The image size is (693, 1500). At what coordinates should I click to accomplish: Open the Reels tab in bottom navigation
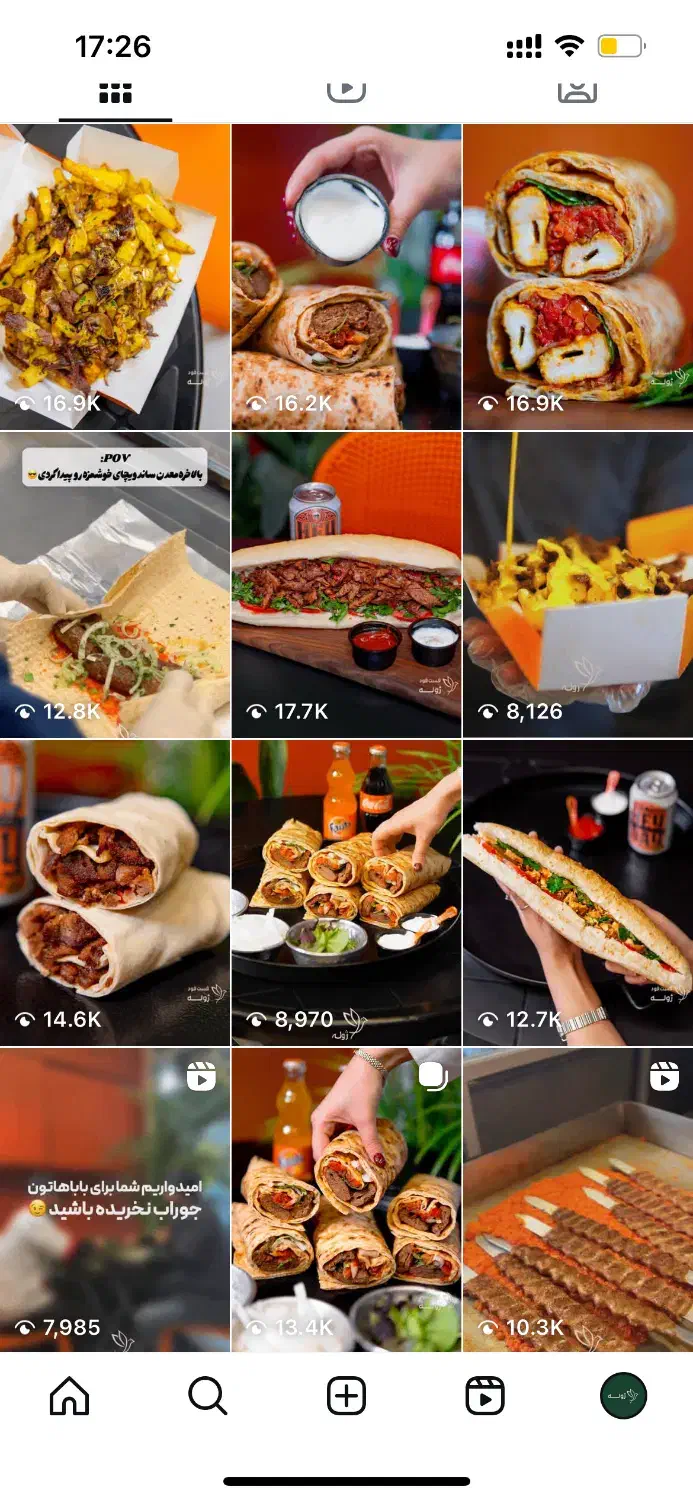tap(485, 1396)
